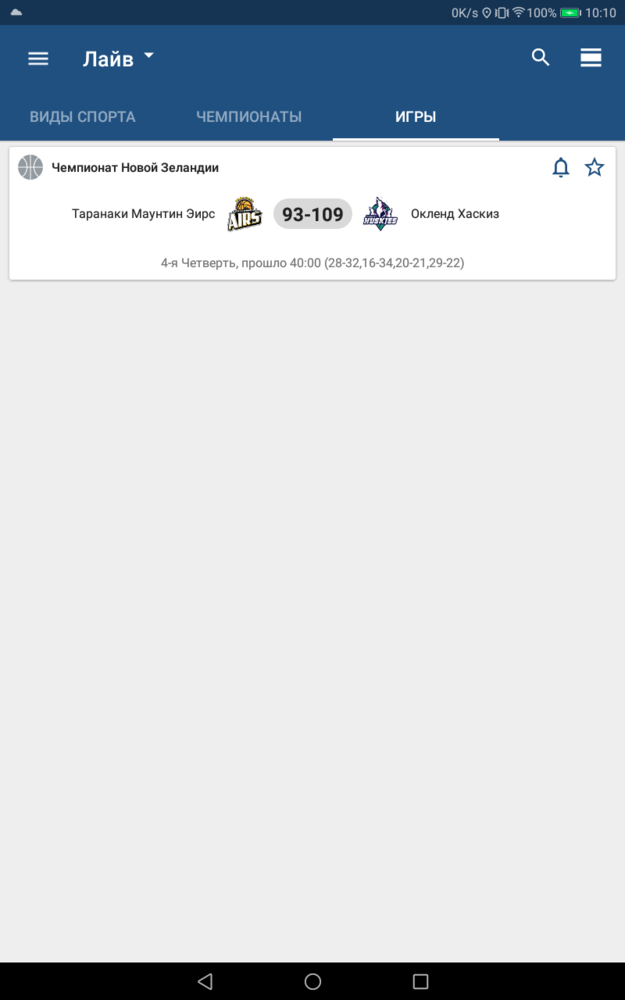Switch to the Чемпионаты tab
Screen dimensions: 625x1000
[249, 117]
